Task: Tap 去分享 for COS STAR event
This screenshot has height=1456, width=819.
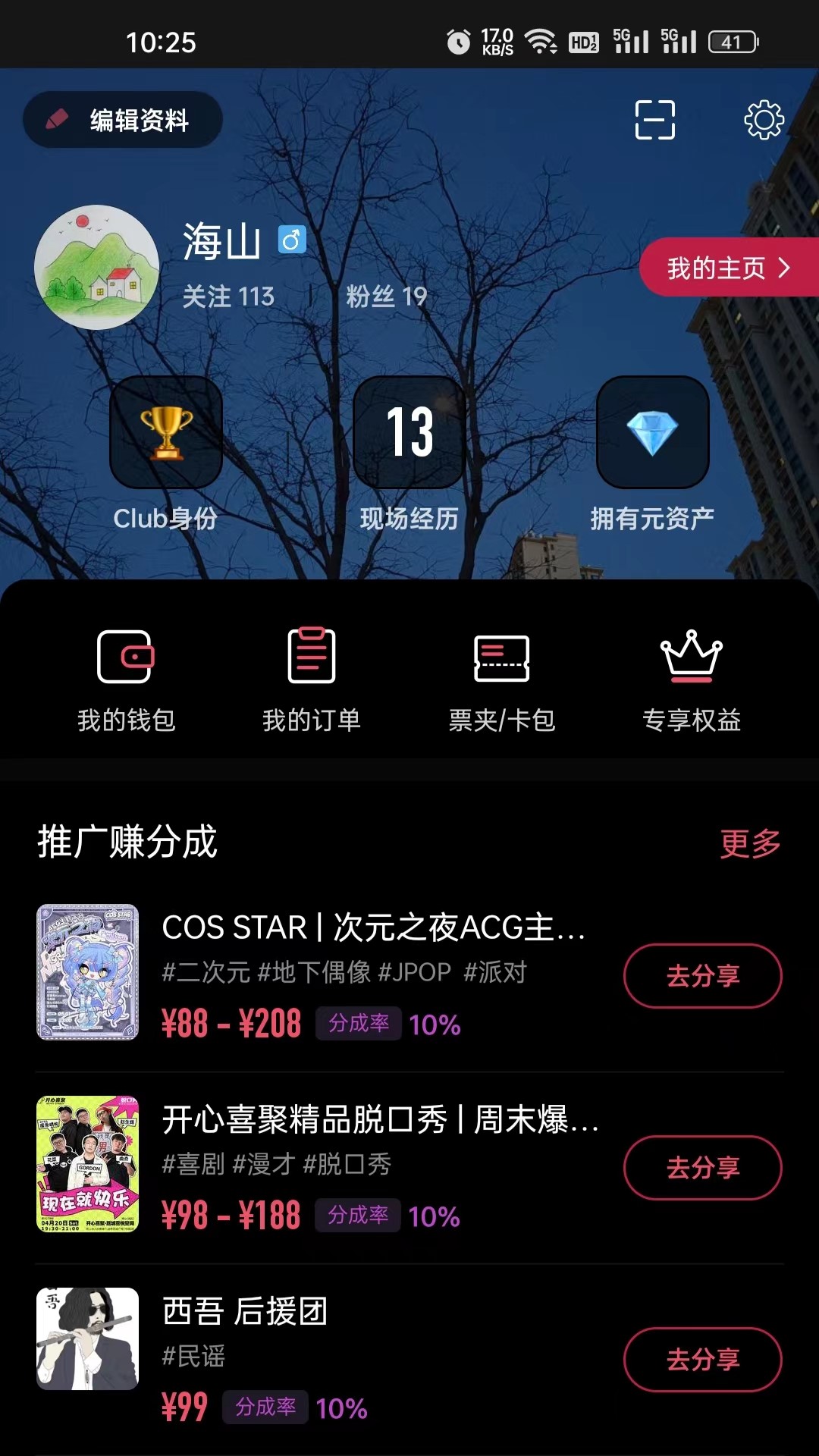Action: 702,976
